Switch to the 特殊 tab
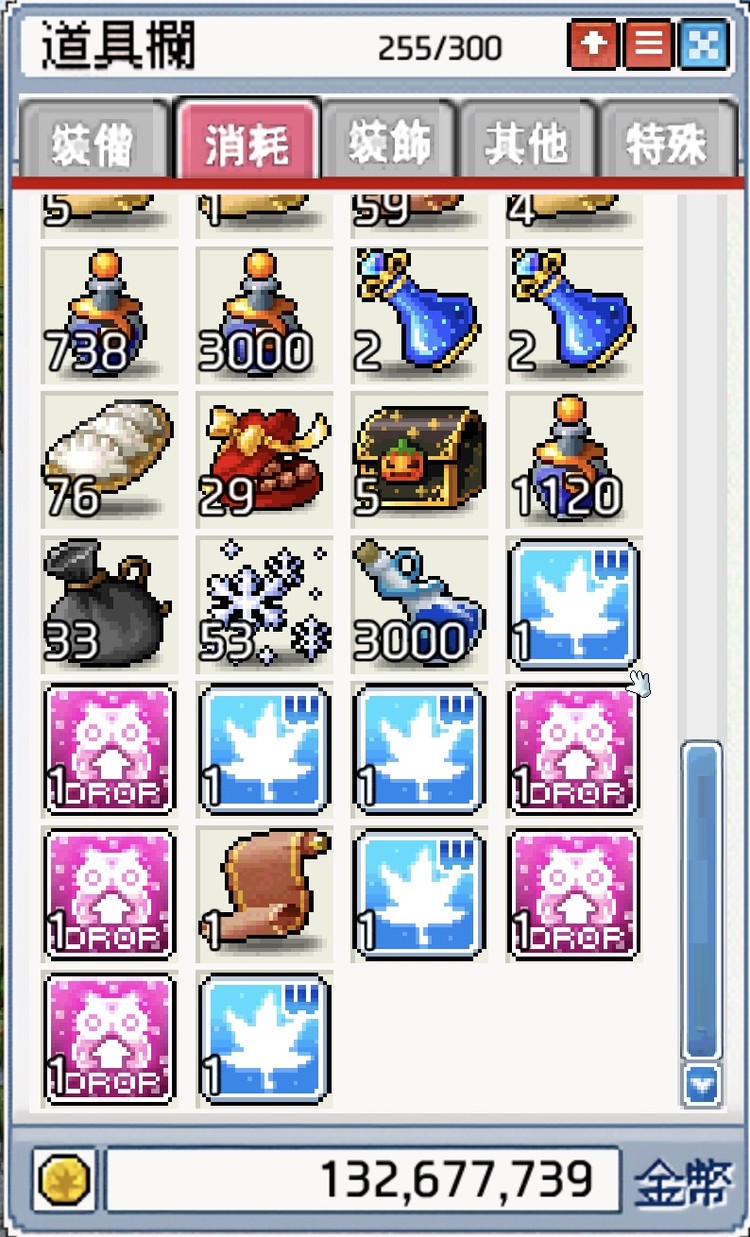Screen dimensions: 750x1237 (x=667, y=143)
